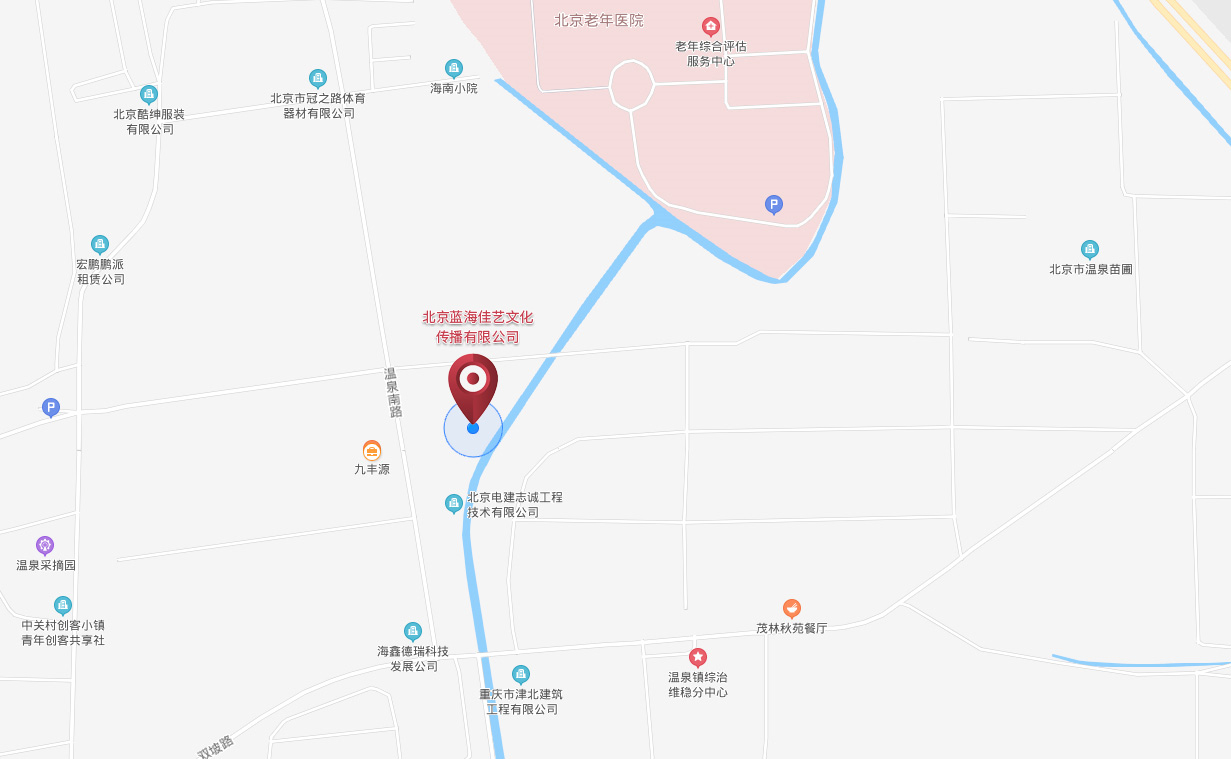Image resolution: width=1231 pixels, height=759 pixels.
Task: Tap the blue current-location dot
Action: tap(473, 428)
